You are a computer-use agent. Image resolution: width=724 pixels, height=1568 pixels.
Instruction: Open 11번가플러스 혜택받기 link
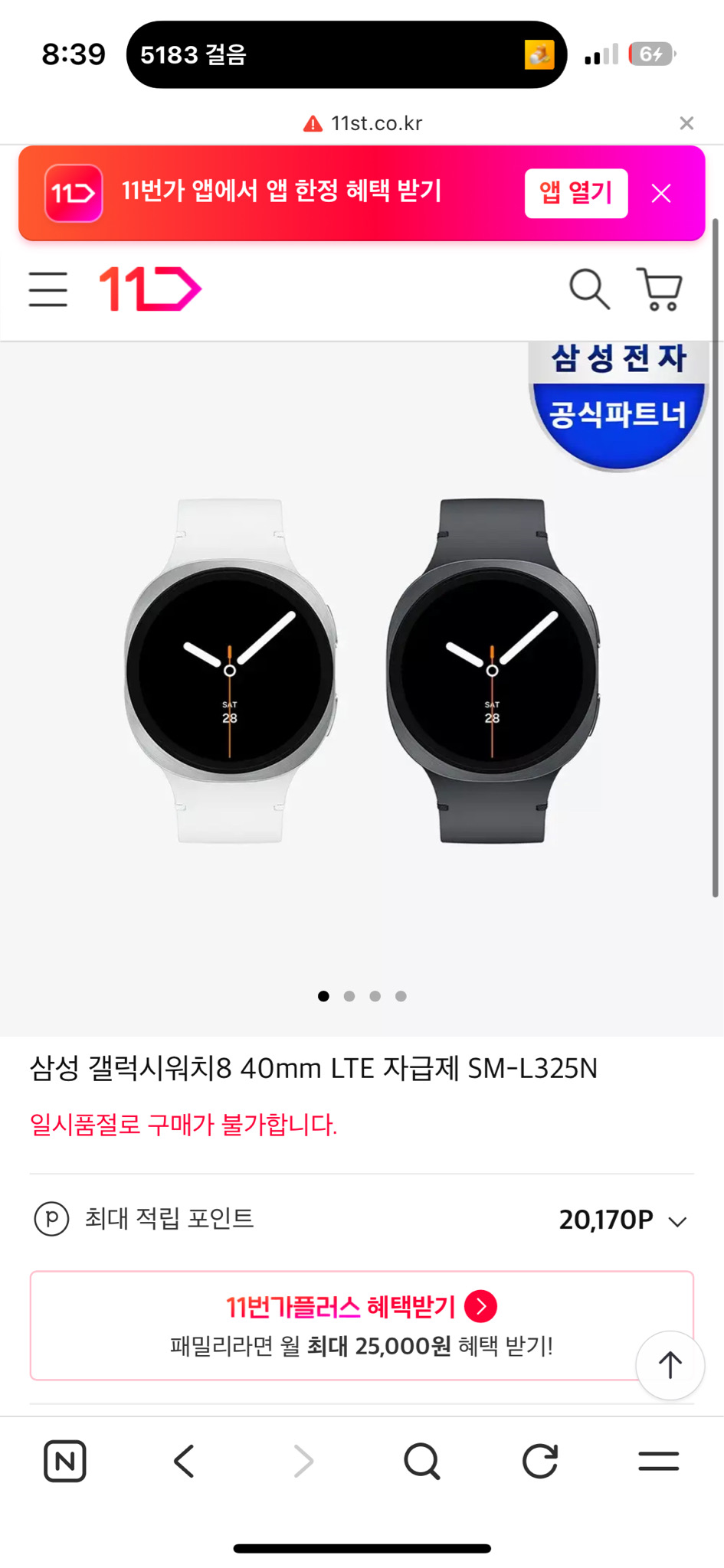click(x=360, y=1308)
